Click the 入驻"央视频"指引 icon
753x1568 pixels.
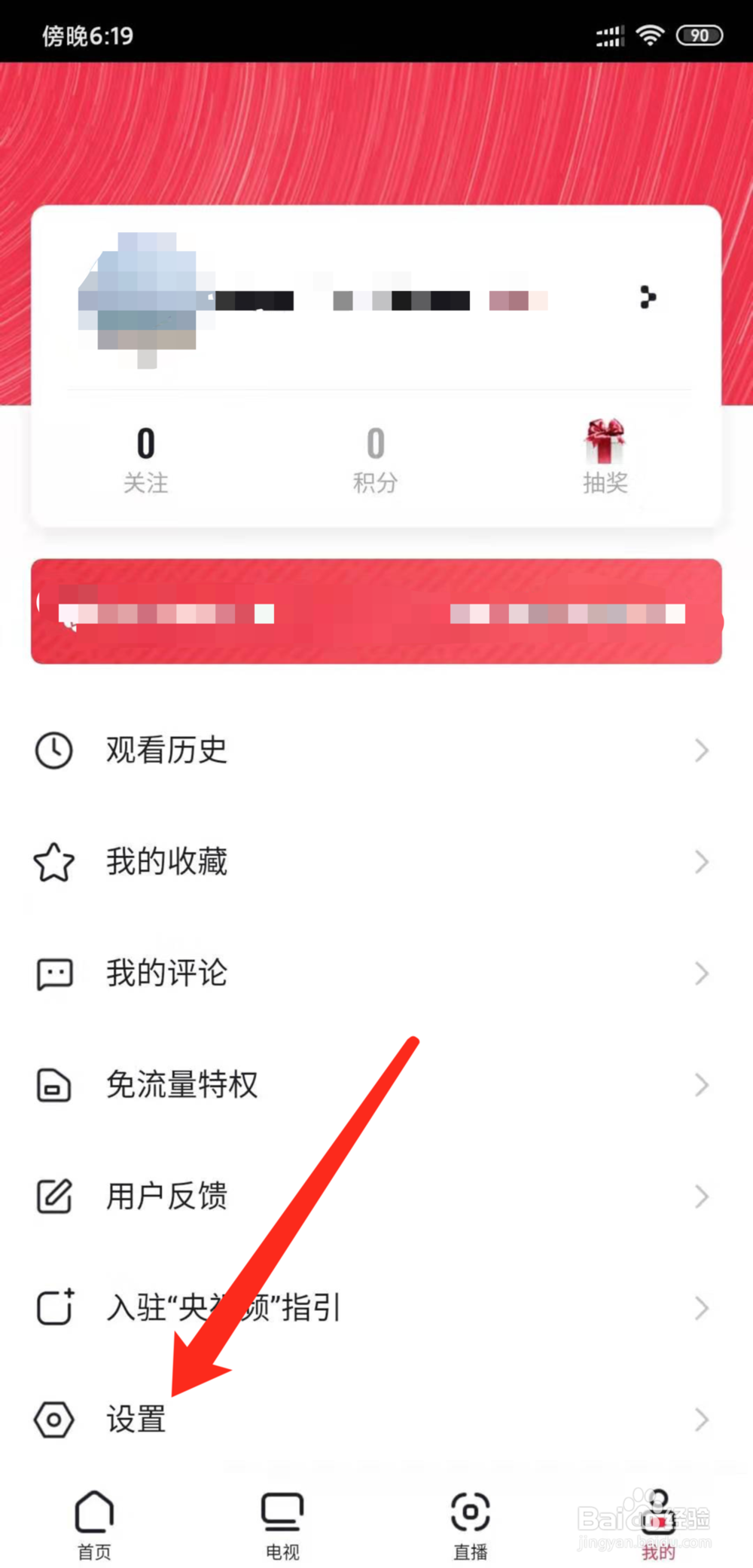pos(53,1308)
